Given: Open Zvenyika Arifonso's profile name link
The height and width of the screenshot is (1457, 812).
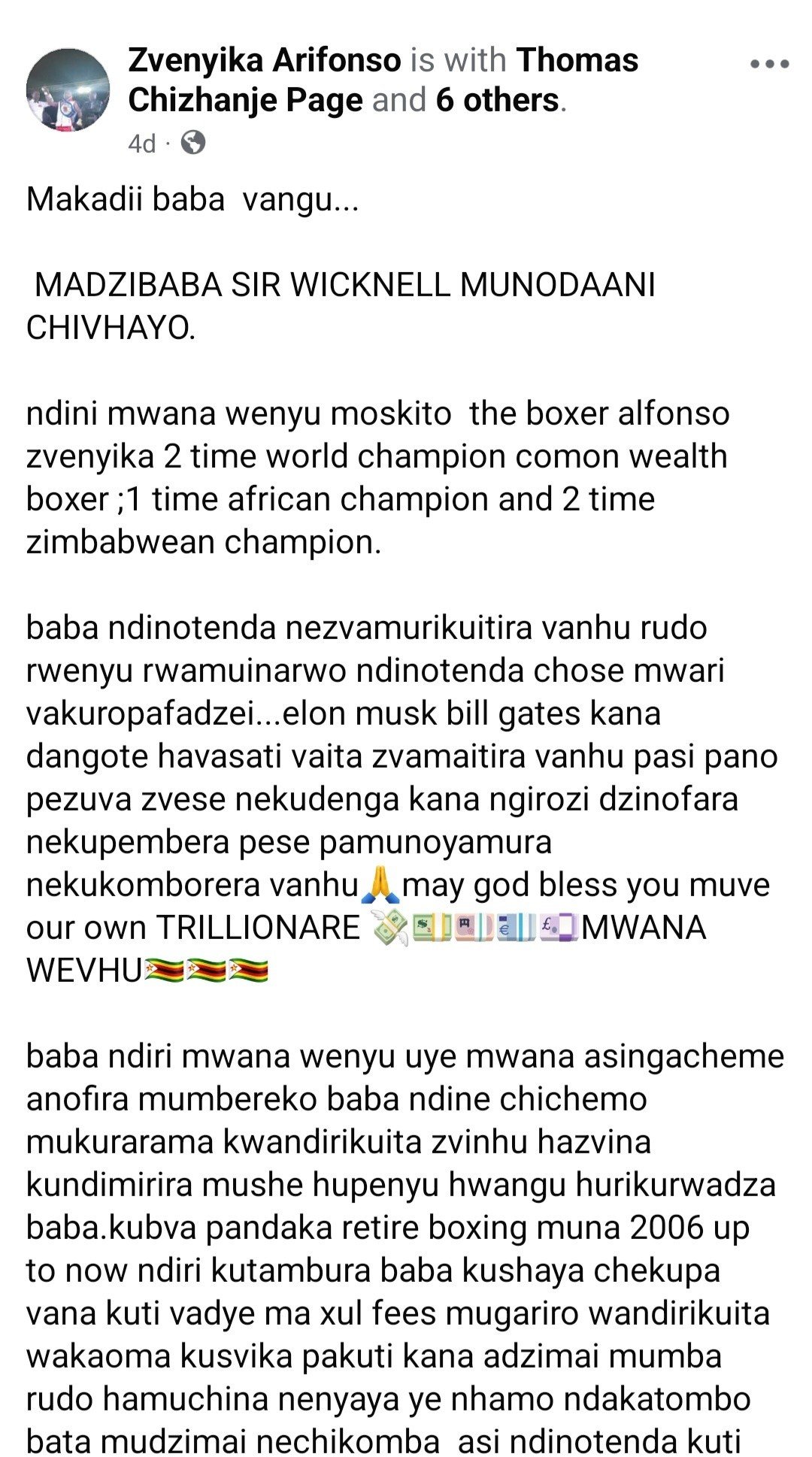Looking at the screenshot, I should [x=265, y=60].
